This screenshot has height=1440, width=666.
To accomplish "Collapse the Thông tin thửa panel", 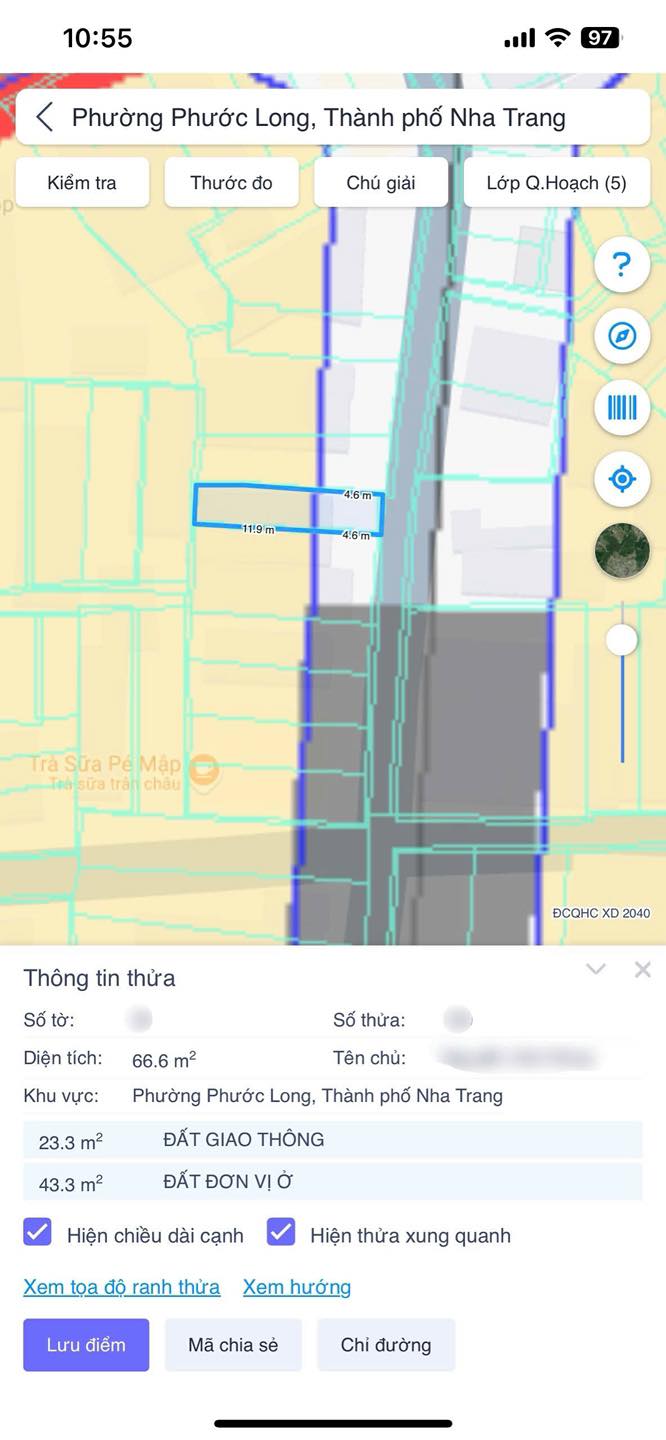I will [x=596, y=969].
